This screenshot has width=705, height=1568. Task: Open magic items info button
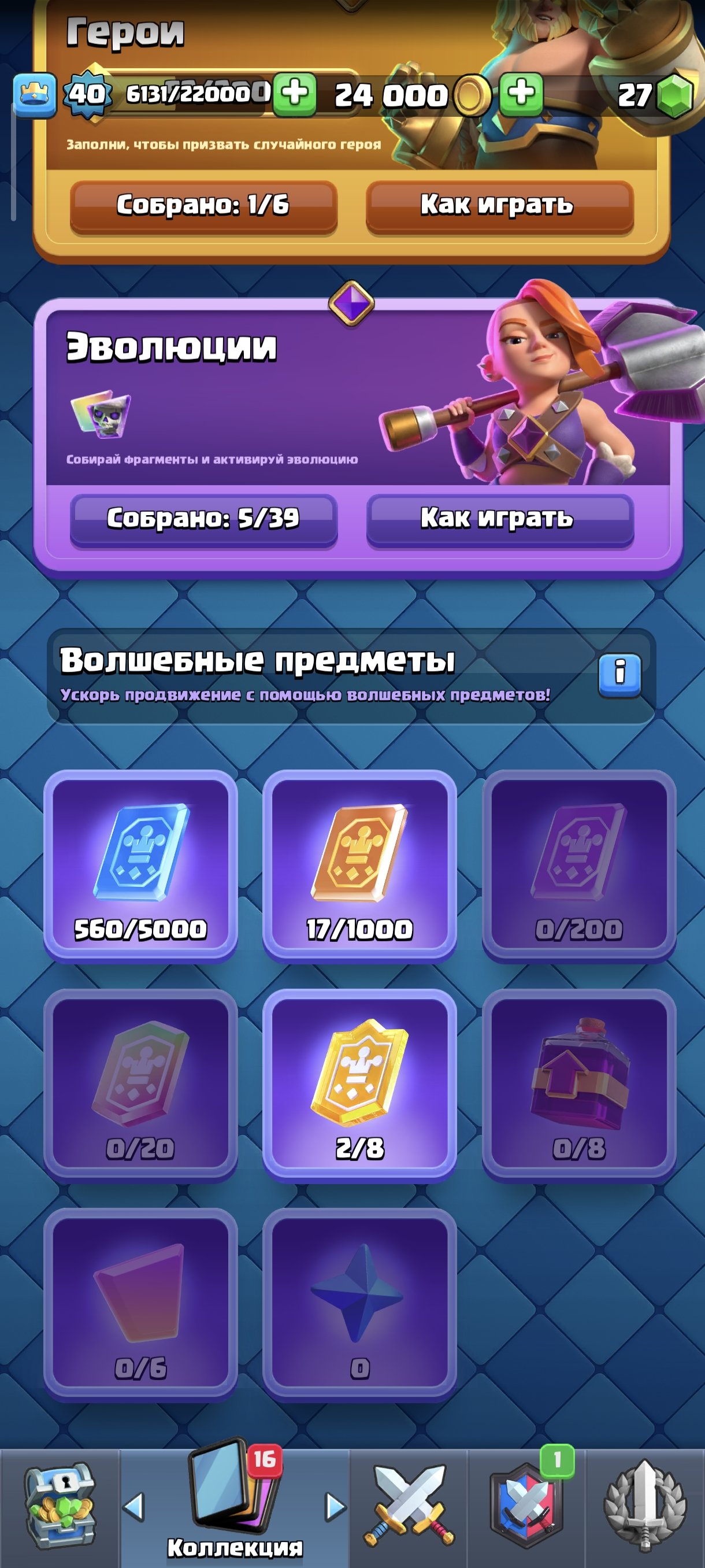point(619,674)
